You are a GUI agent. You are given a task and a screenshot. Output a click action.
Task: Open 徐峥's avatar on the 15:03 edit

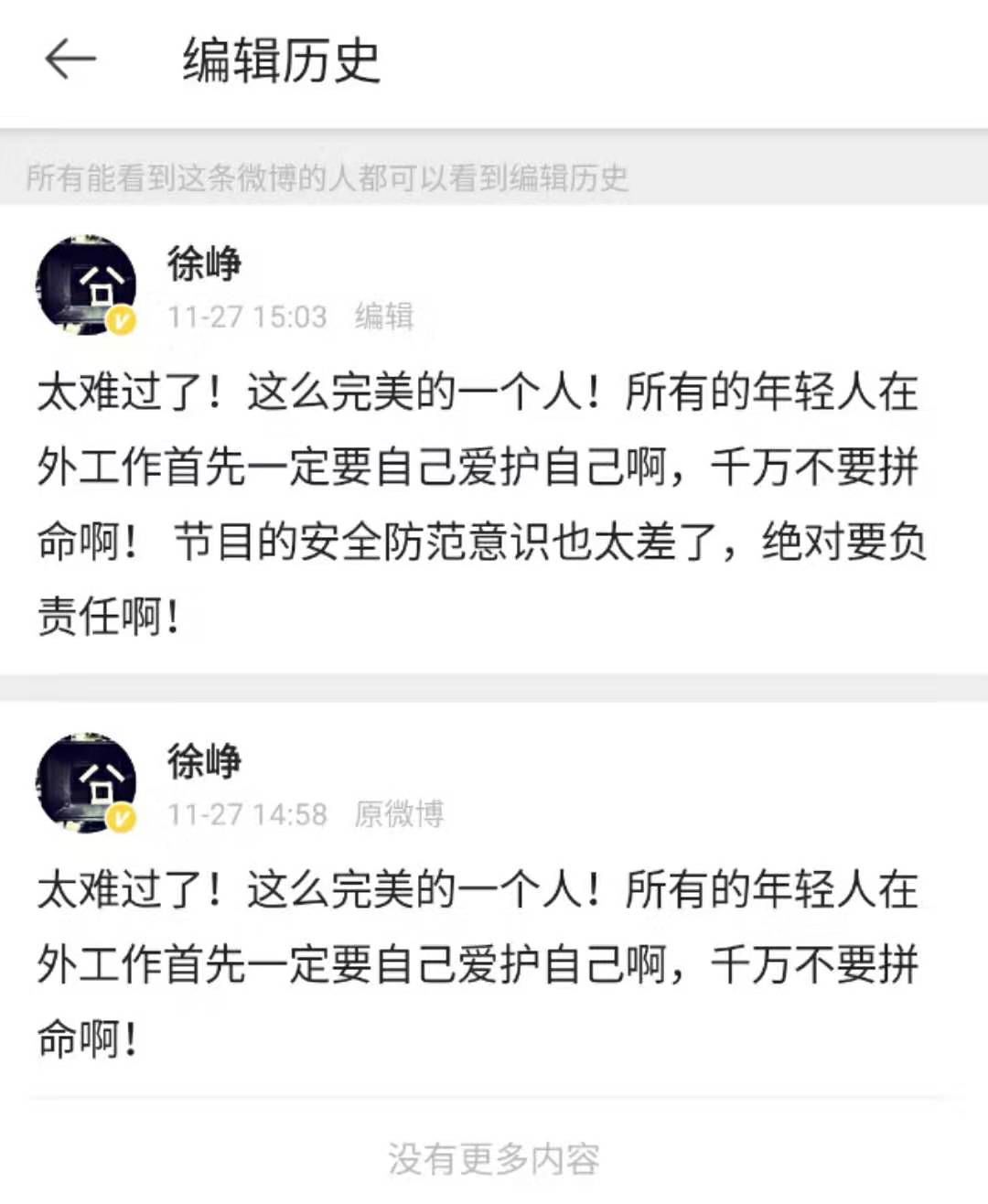pos(86,285)
